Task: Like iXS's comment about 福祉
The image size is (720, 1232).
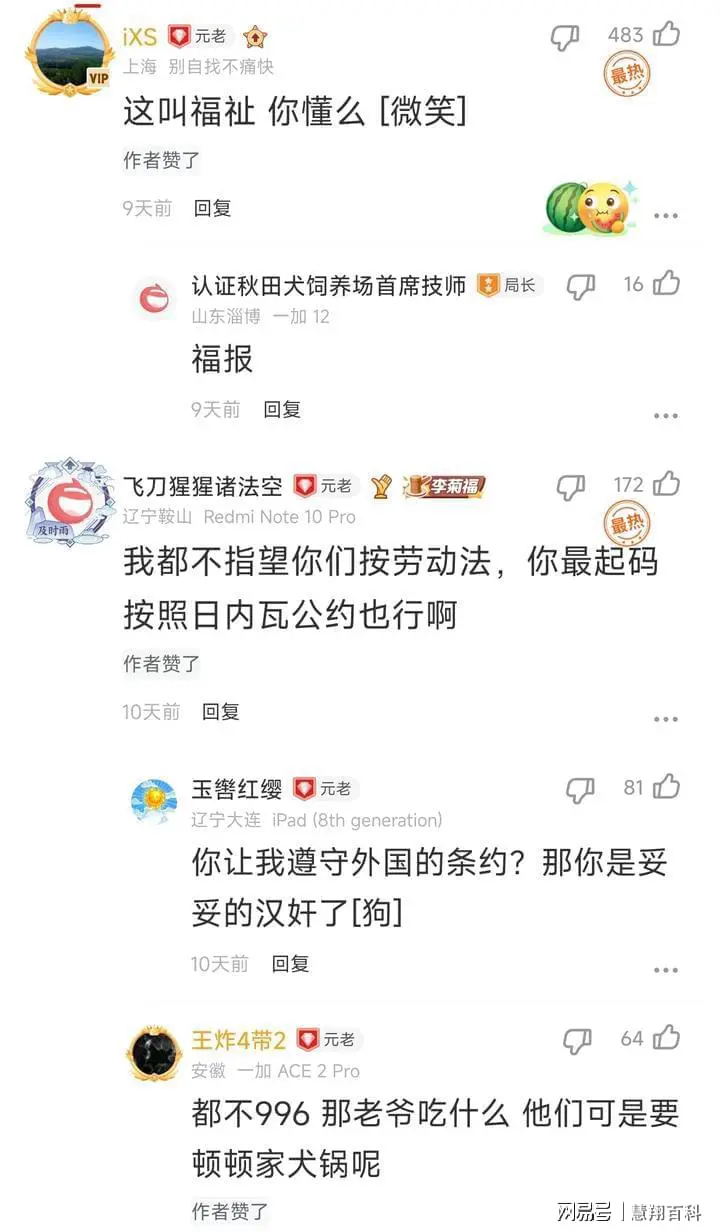Action: pos(667,34)
